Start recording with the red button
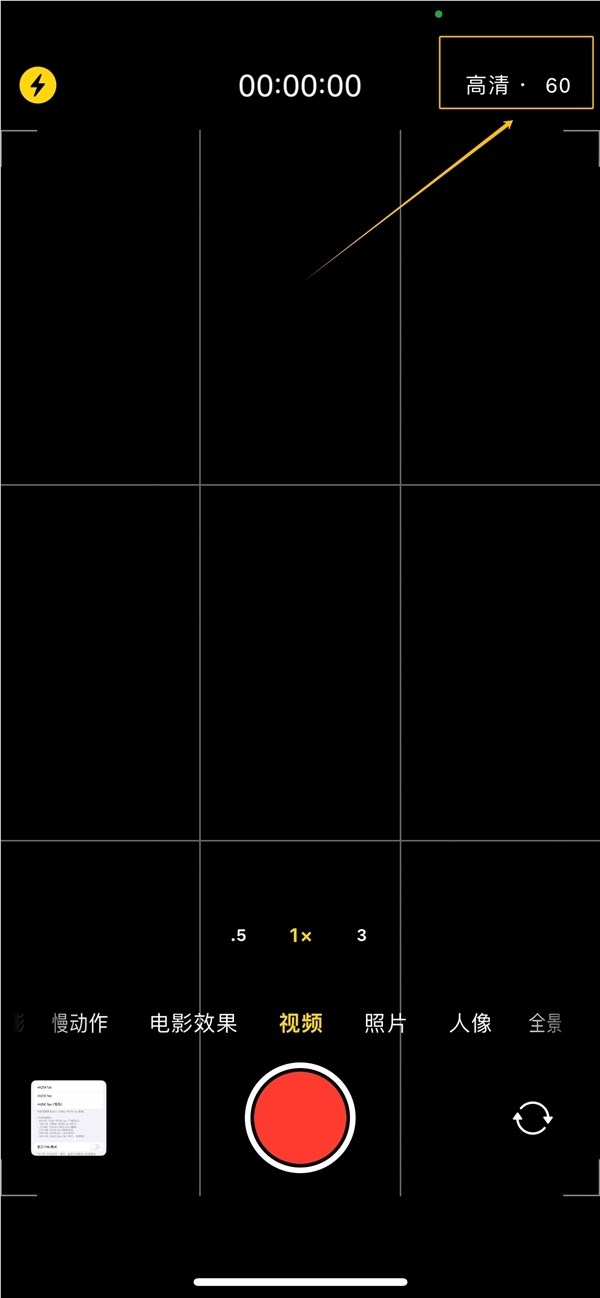The width and height of the screenshot is (600, 1298). tap(300, 1117)
